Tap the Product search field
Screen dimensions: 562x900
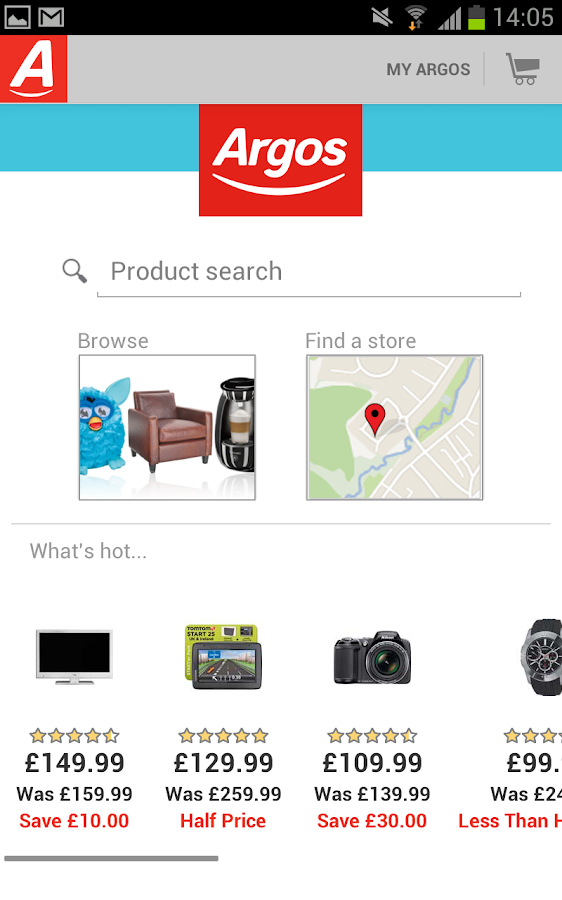(309, 272)
